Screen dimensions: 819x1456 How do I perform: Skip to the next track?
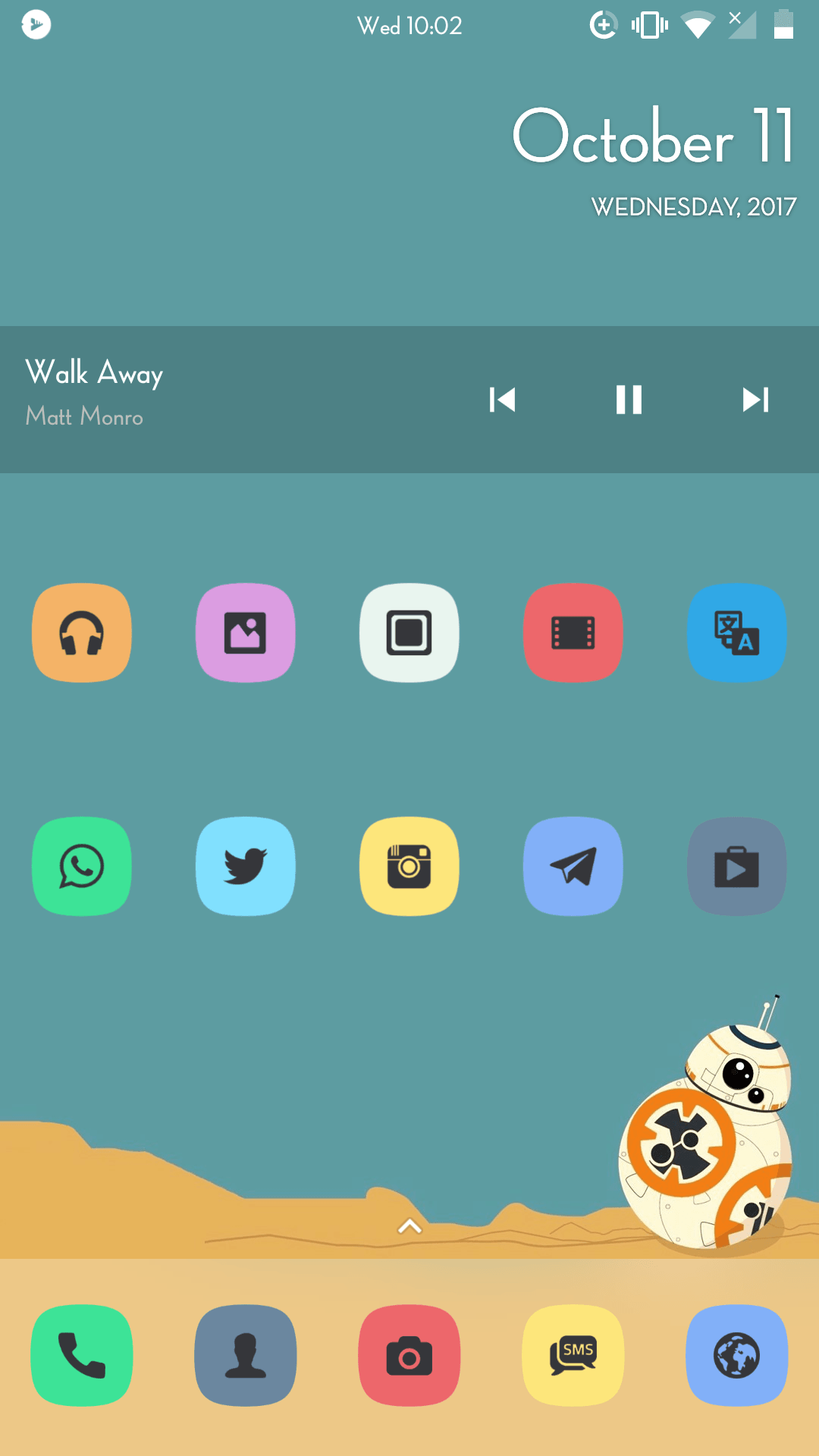[756, 400]
